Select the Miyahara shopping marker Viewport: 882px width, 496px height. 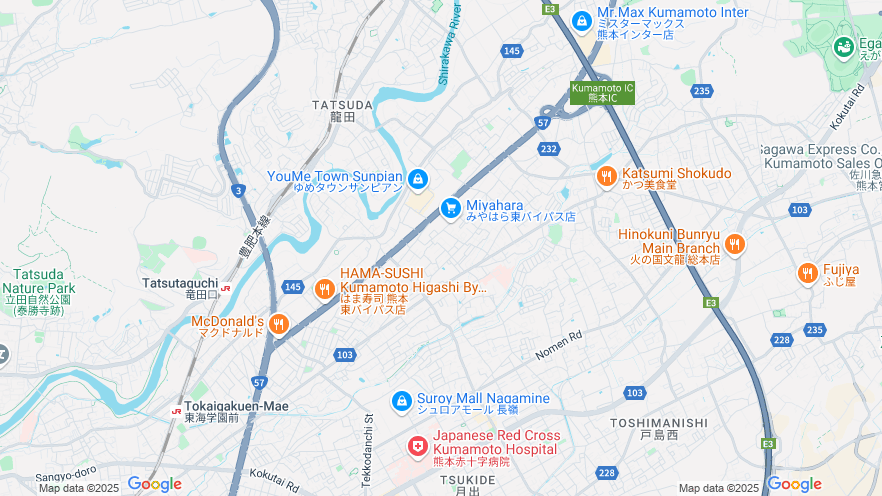click(x=451, y=208)
